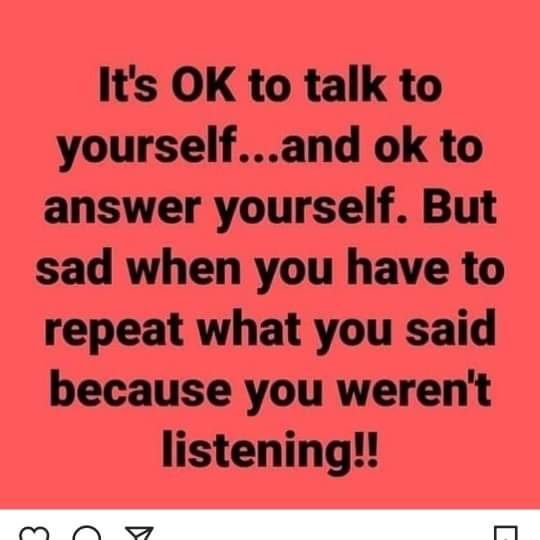The height and width of the screenshot is (540, 540).
Task: Share the post via paper plane icon
Action: [139, 533]
